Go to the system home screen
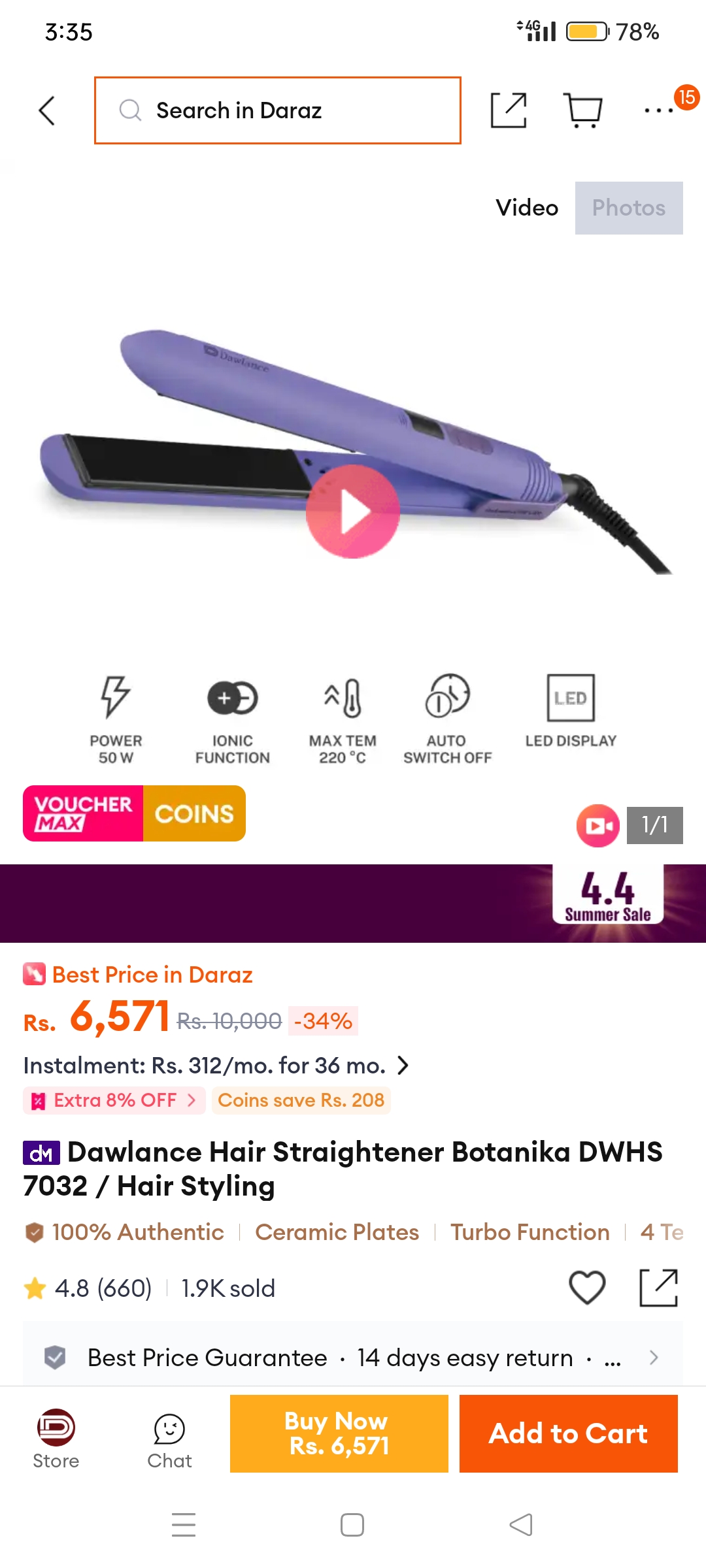Screen dimensions: 706x1568 pyautogui.click(x=352, y=1526)
